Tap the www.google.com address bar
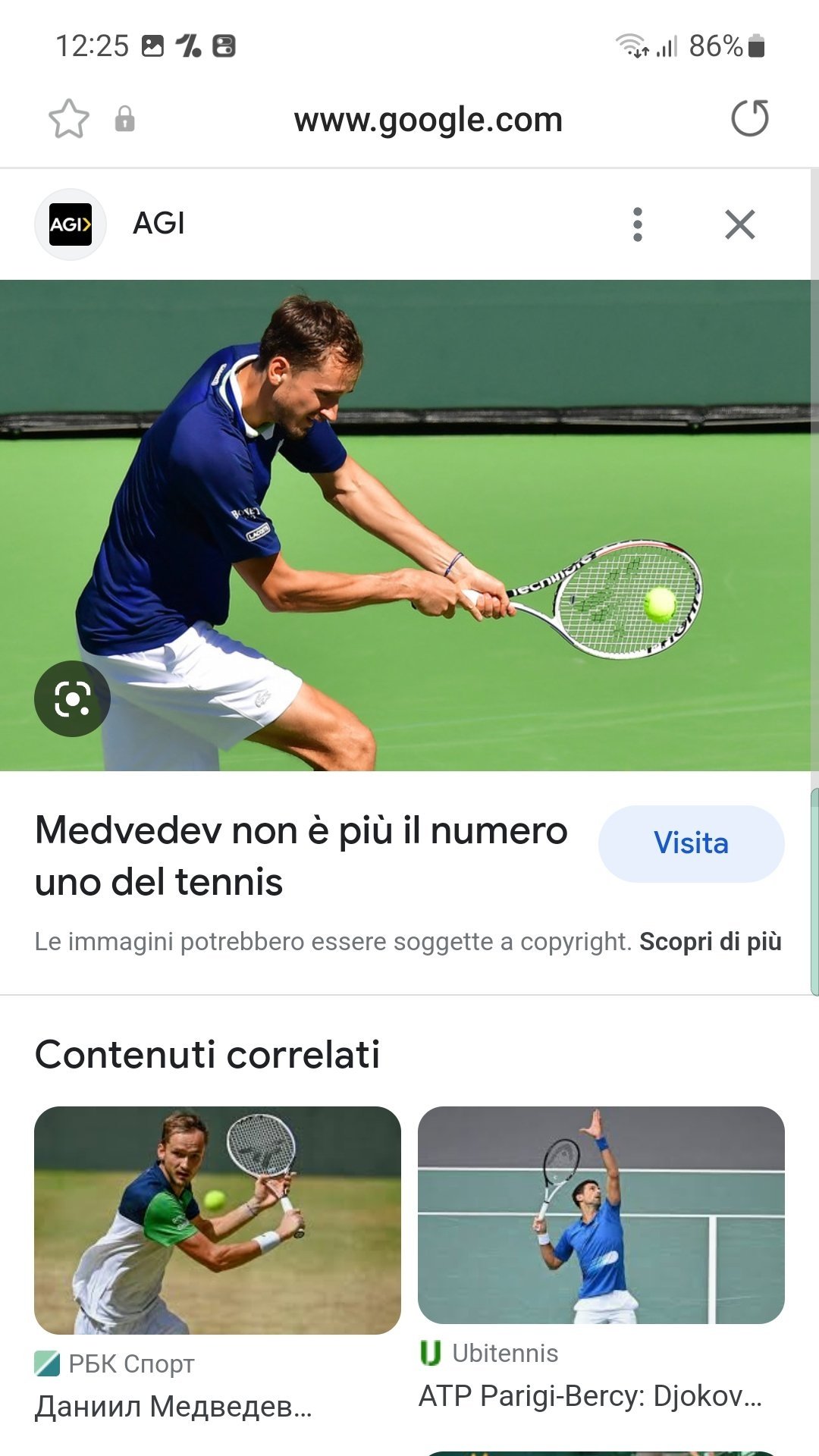819x1456 pixels. [428, 120]
